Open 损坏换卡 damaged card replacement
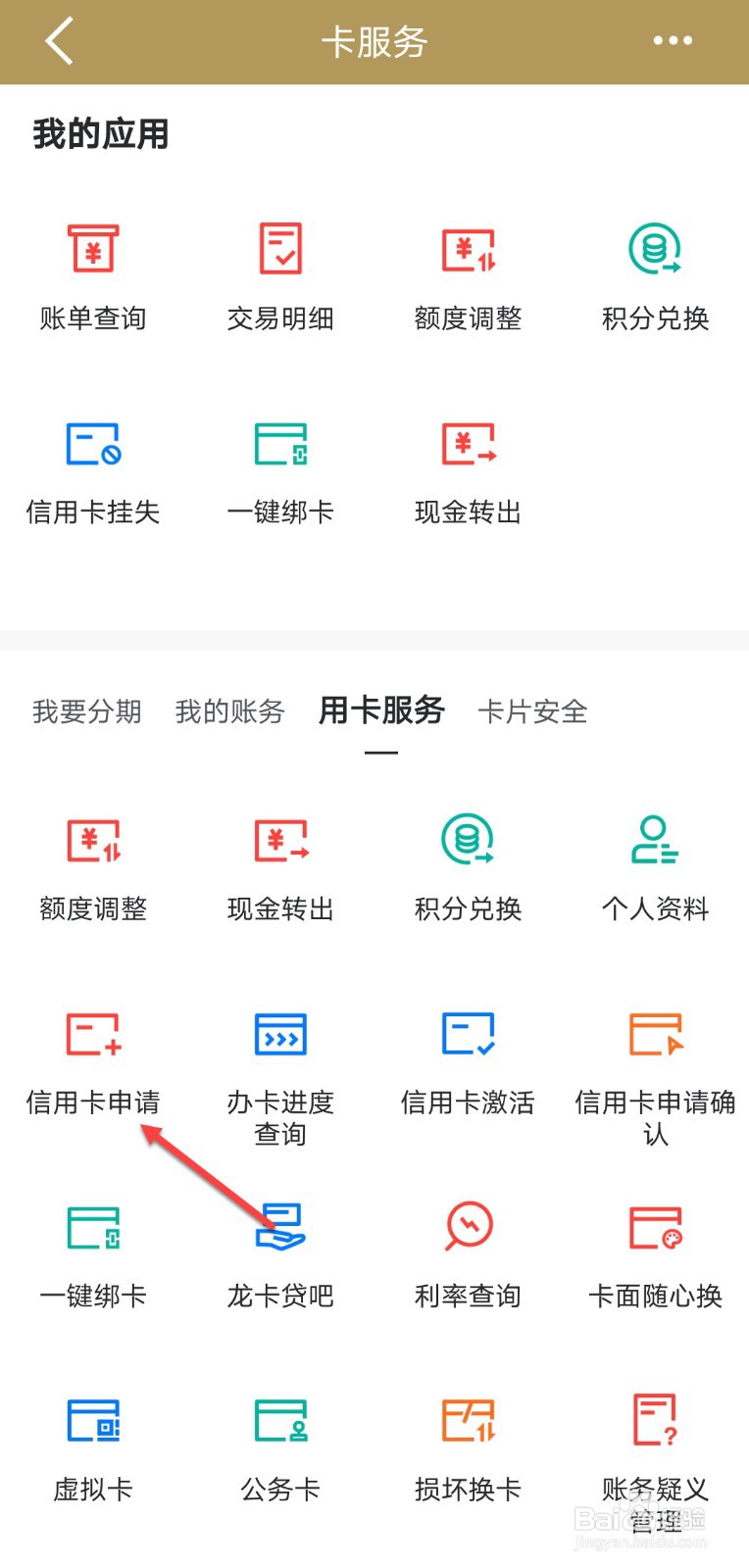 (x=468, y=1445)
